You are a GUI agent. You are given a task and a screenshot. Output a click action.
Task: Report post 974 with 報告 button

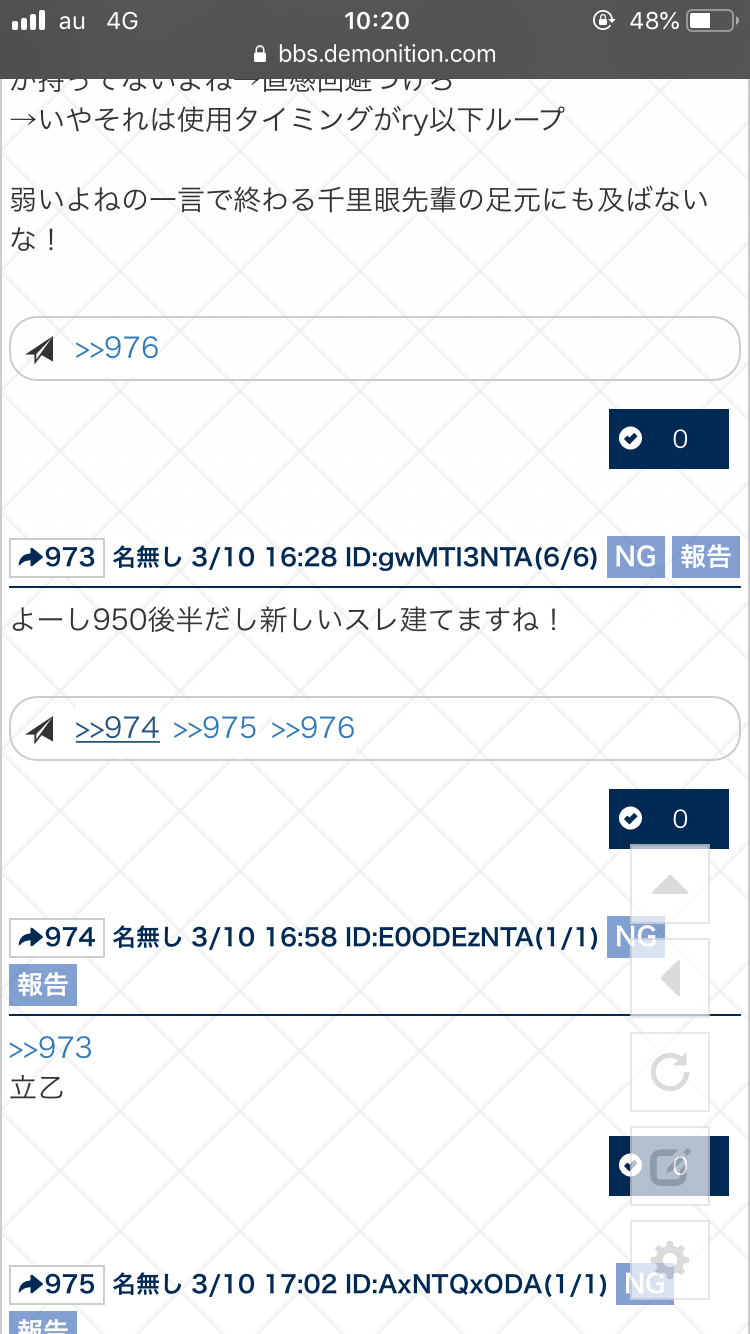coord(42,985)
